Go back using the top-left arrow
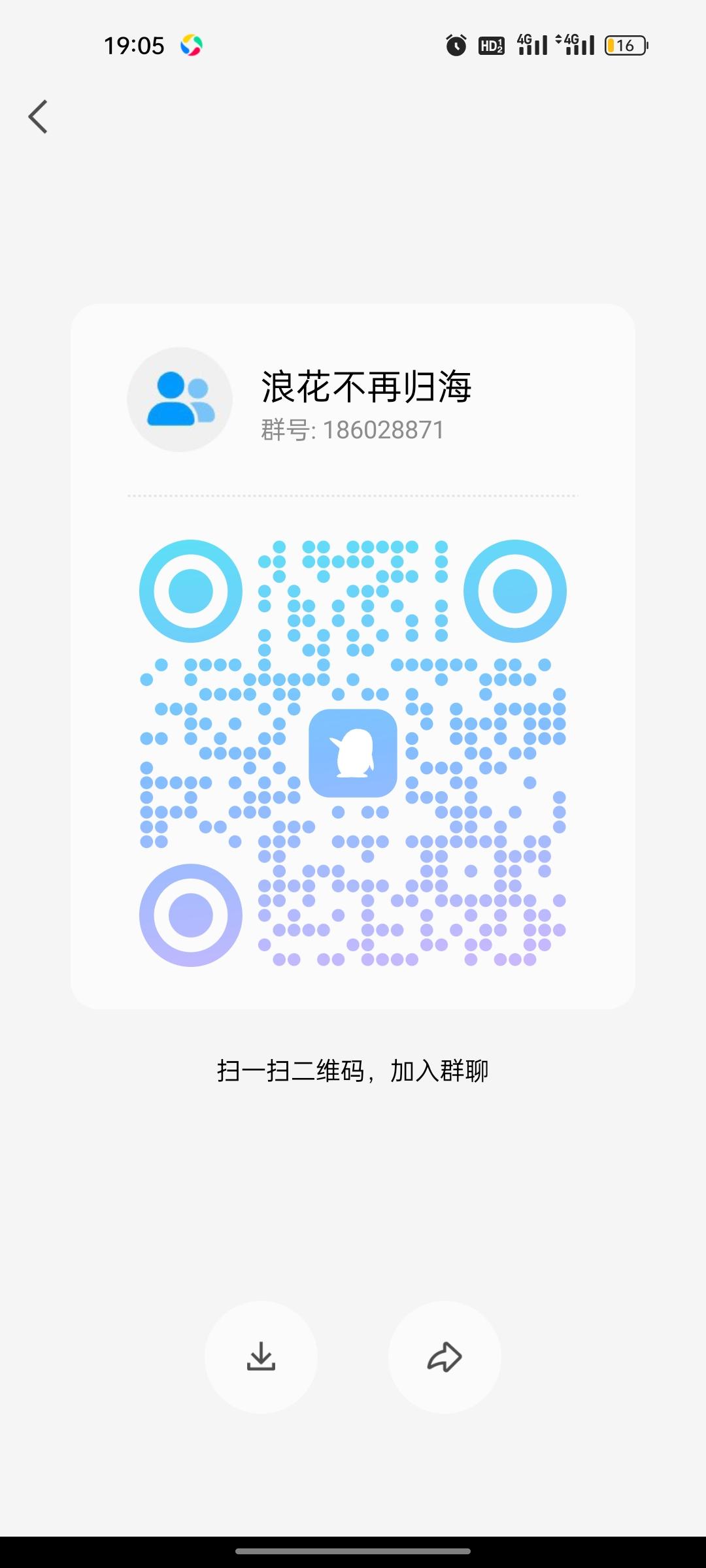The image size is (706, 1568). pos(39,117)
